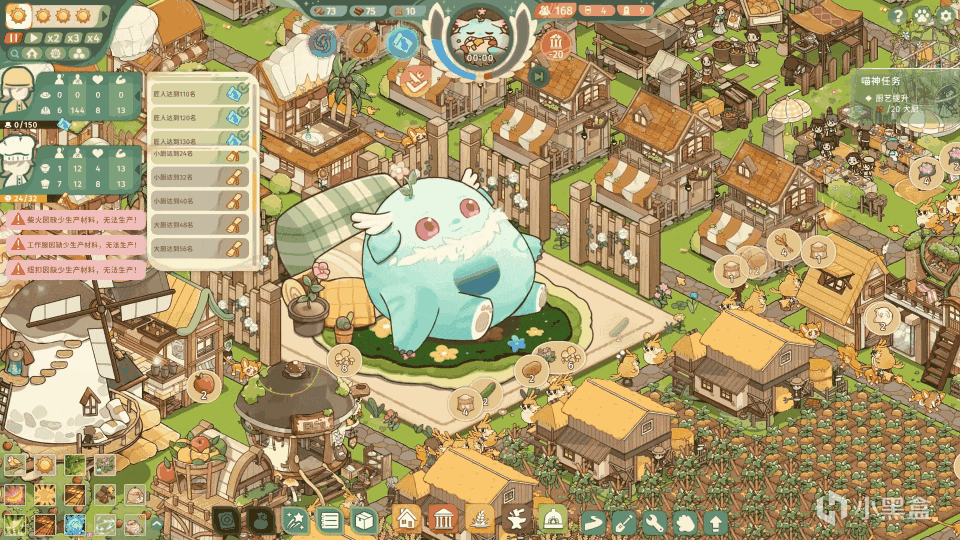The width and height of the screenshot is (960, 540).
Task: Select the upgrade arrow tool
Action: pyautogui.click(x=716, y=521)
